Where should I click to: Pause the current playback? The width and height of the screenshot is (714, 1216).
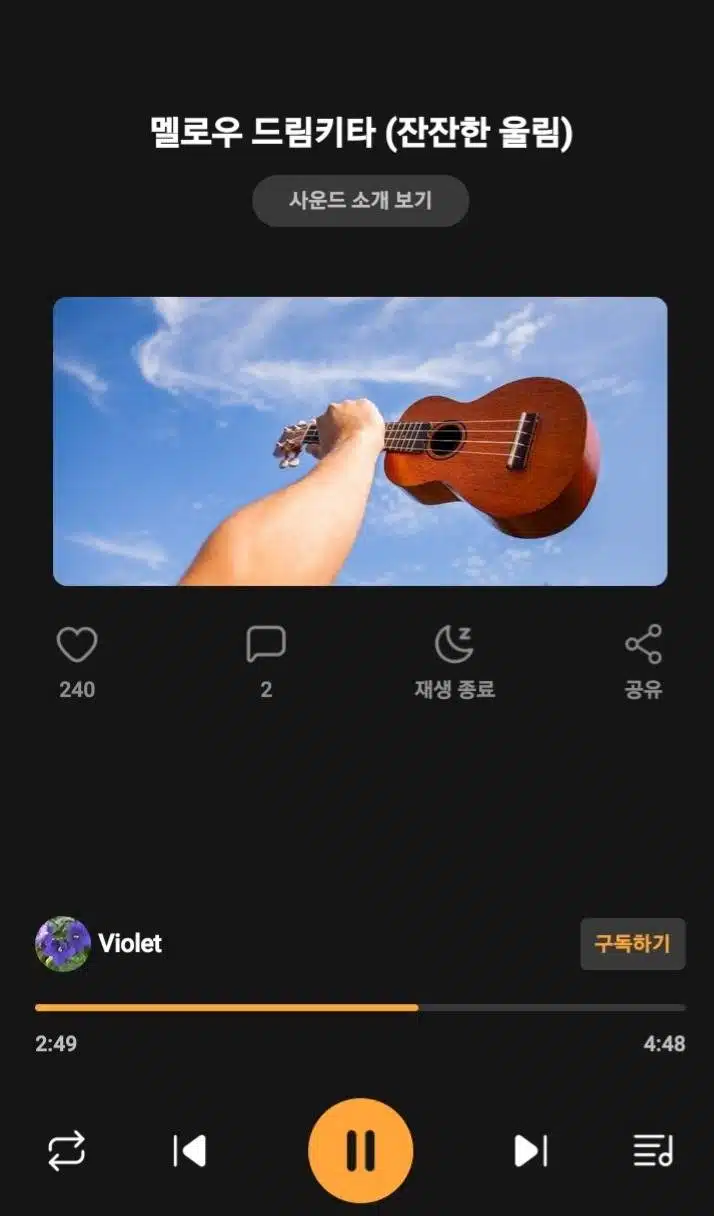[x=360, y=1151]
